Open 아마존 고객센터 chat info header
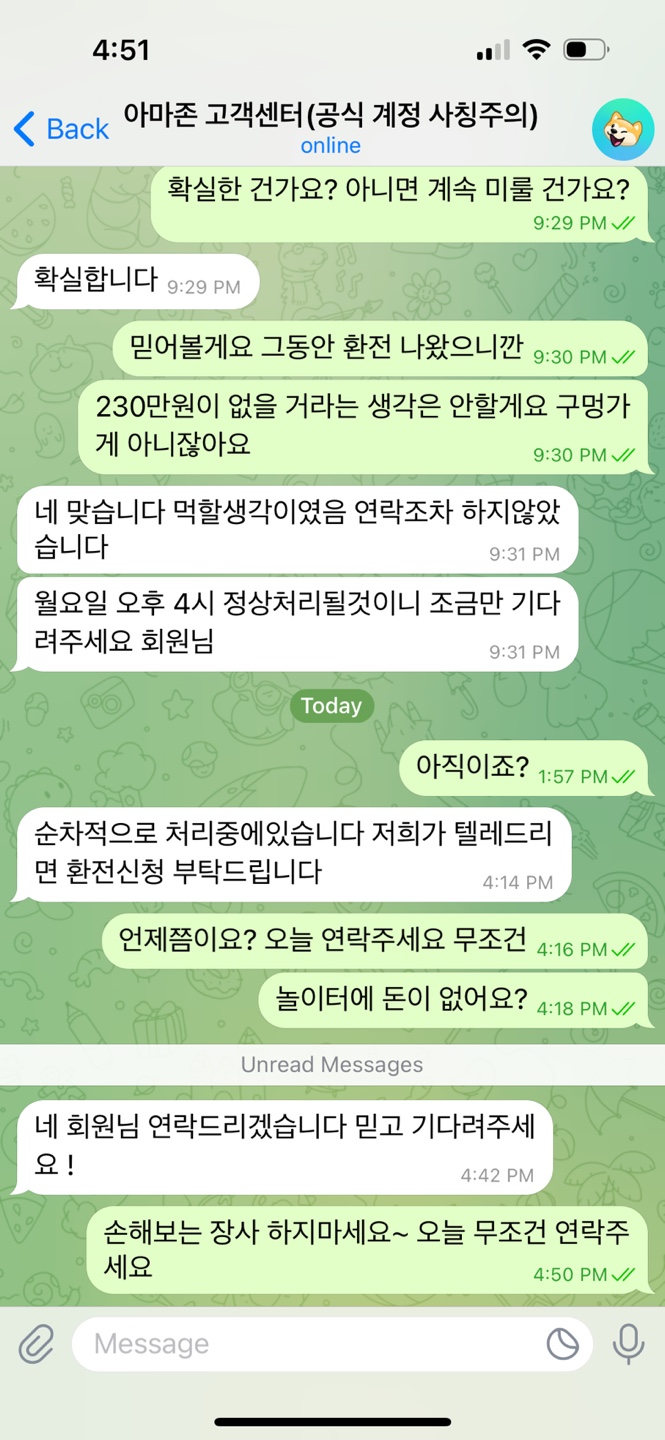This screenshot has width=665, height=1440. coord(331,128)
